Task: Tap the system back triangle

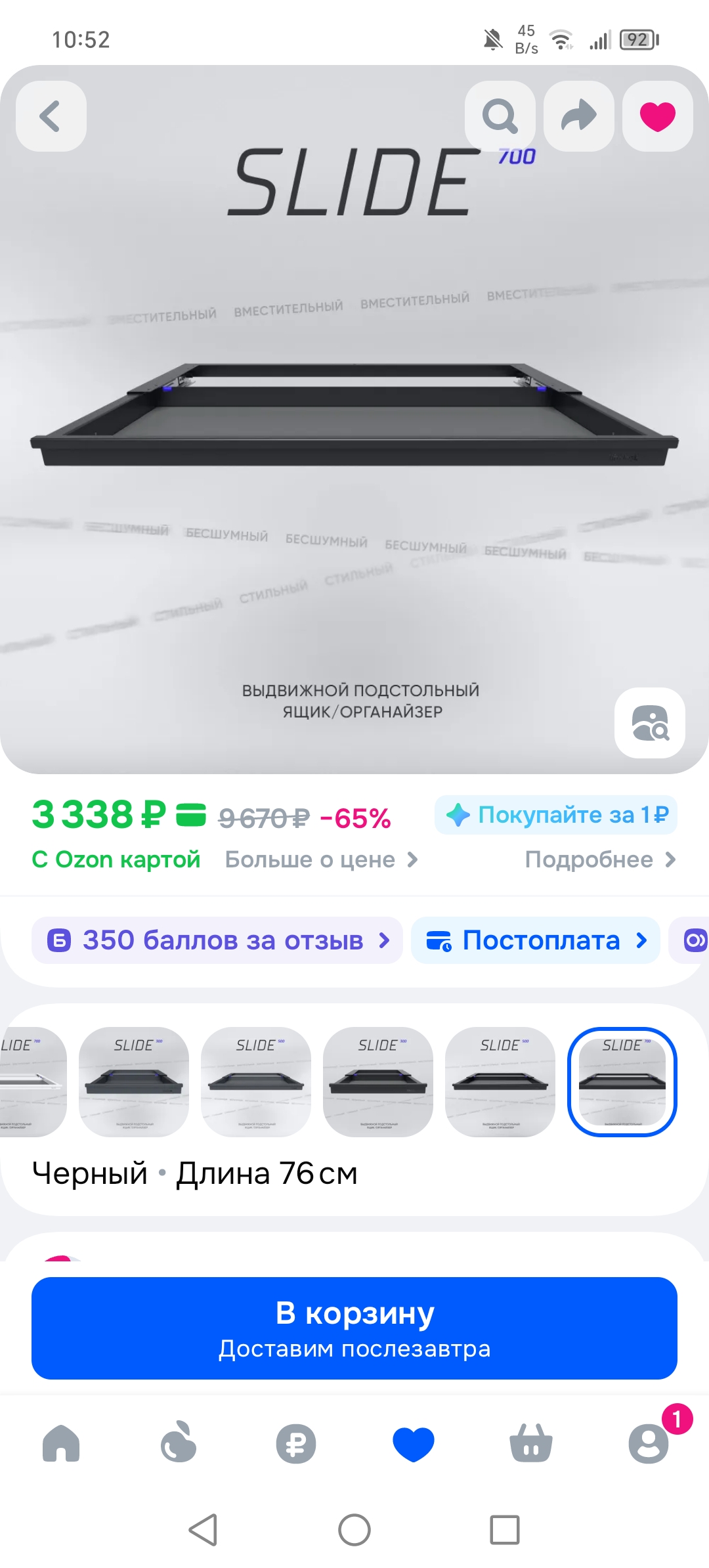Action: (x=204, y=1530)
